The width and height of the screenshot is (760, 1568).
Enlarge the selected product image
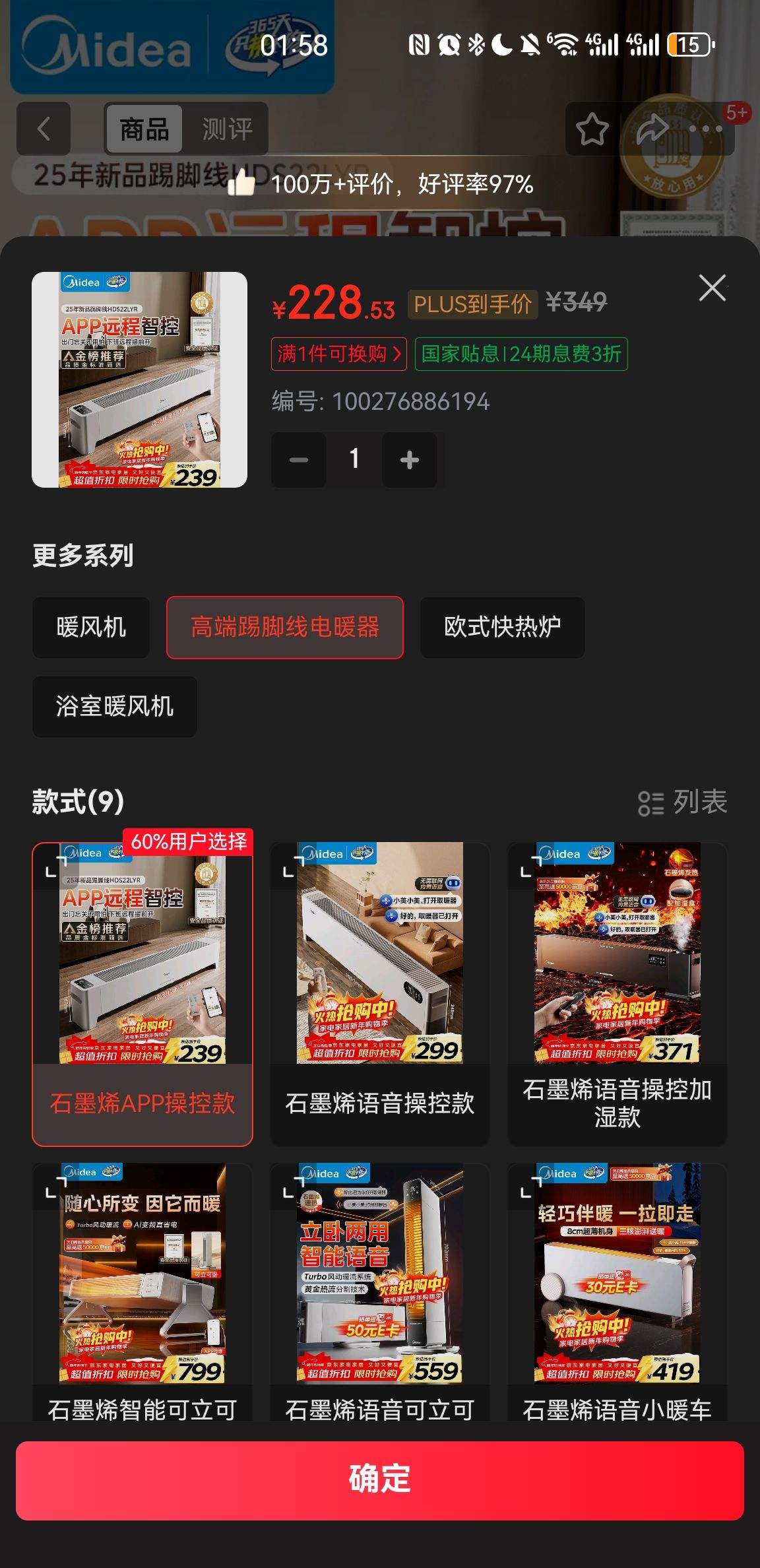[x=139, y=379]
